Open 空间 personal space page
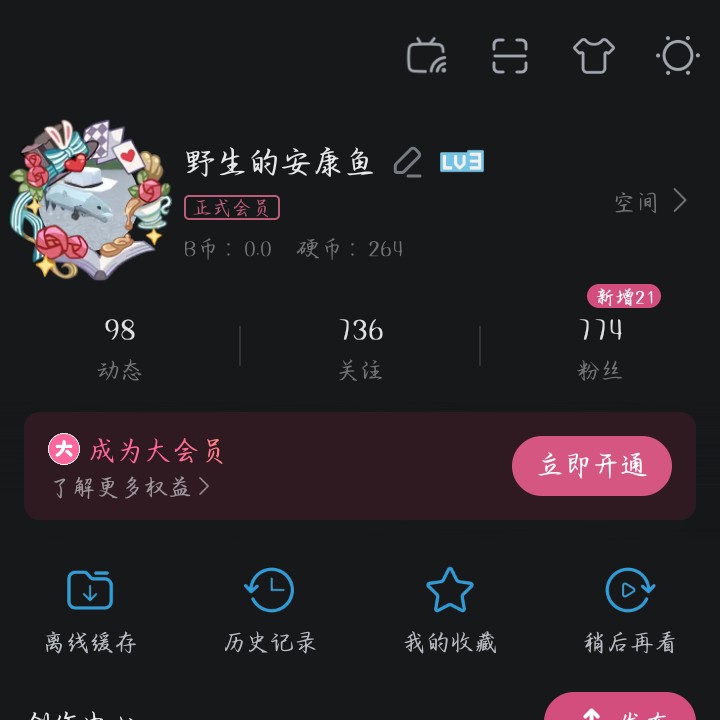The width and height of the screenshot is (720, 720). click(651, 202)
